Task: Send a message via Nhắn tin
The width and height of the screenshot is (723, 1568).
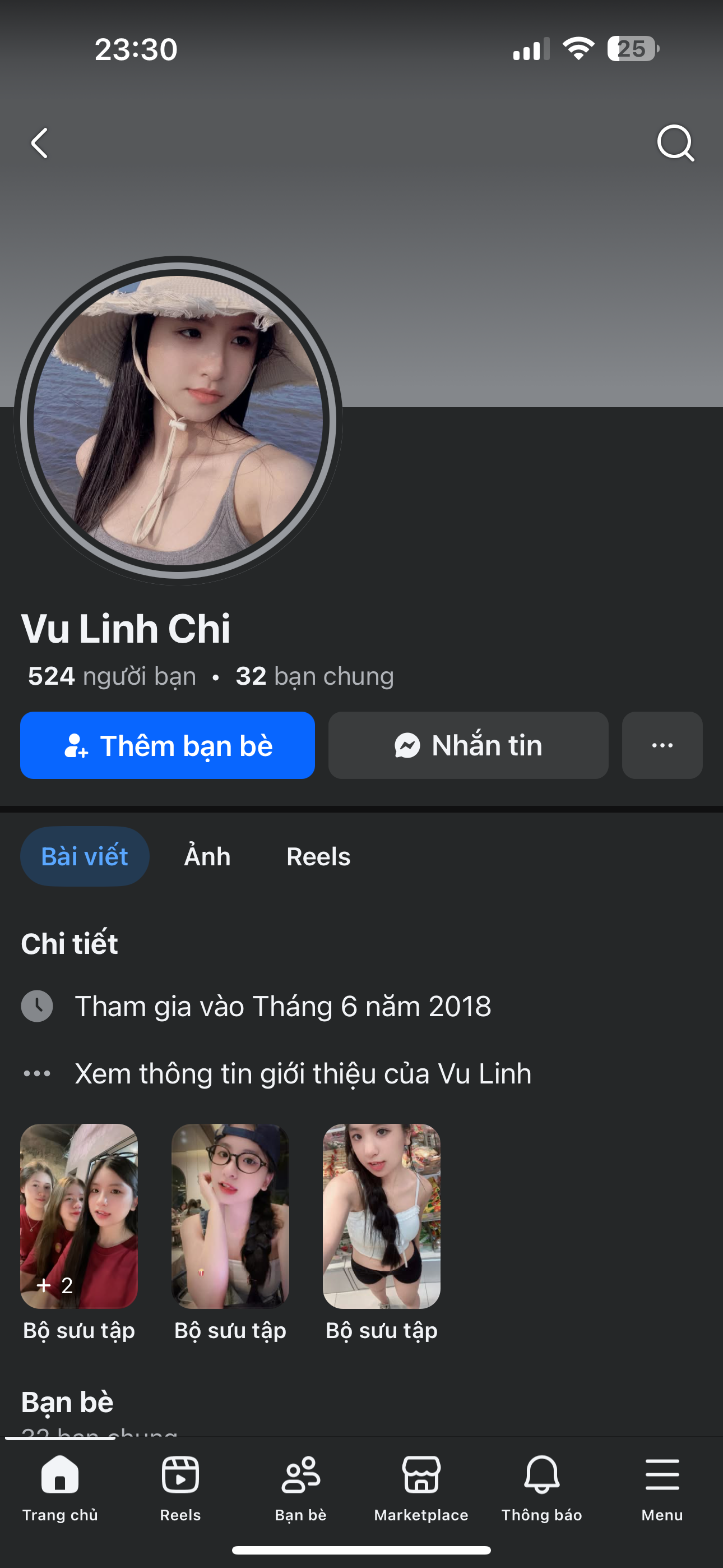Action: (468, 745)
